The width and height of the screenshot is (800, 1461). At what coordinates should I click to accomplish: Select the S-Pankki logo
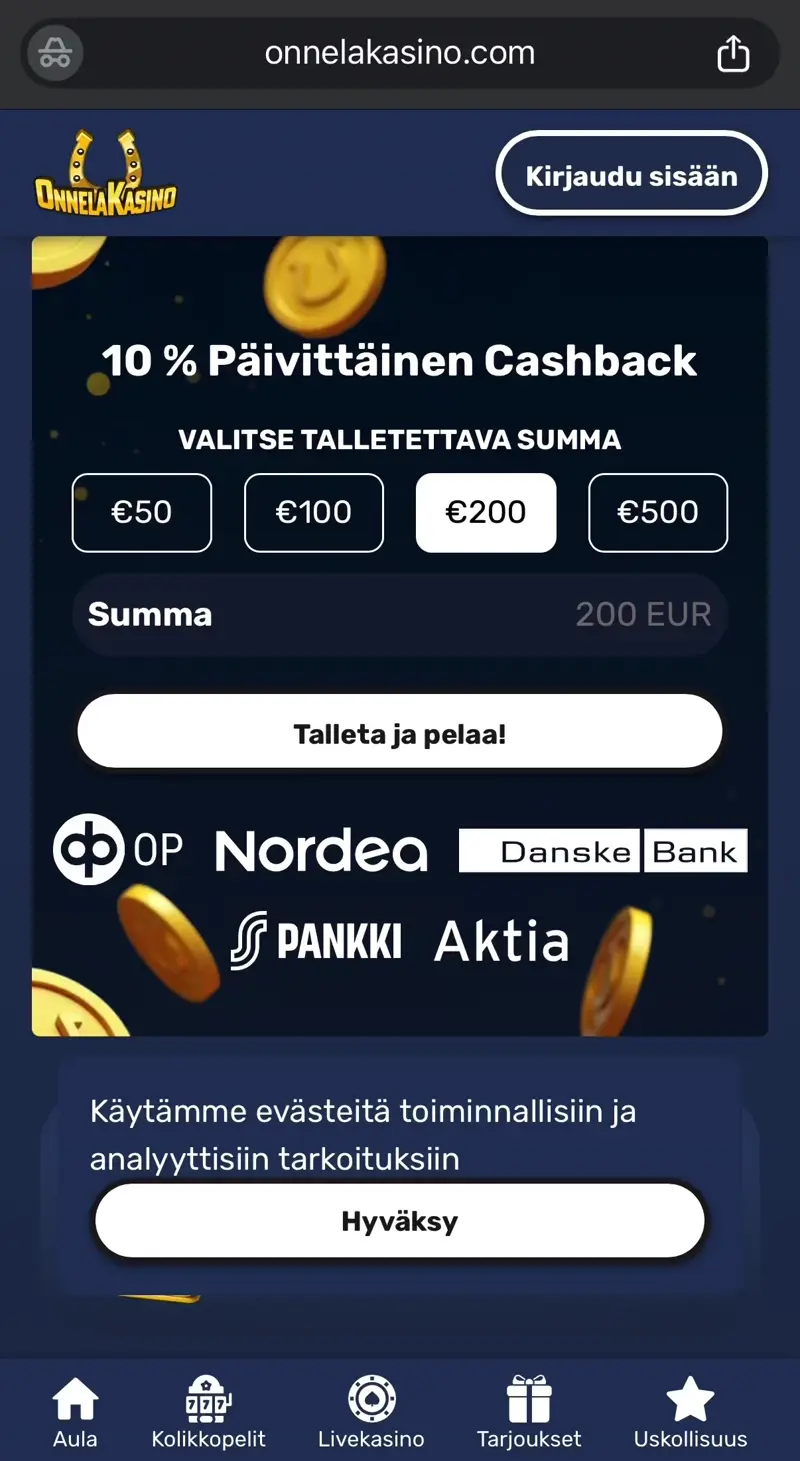coord(316,940)
